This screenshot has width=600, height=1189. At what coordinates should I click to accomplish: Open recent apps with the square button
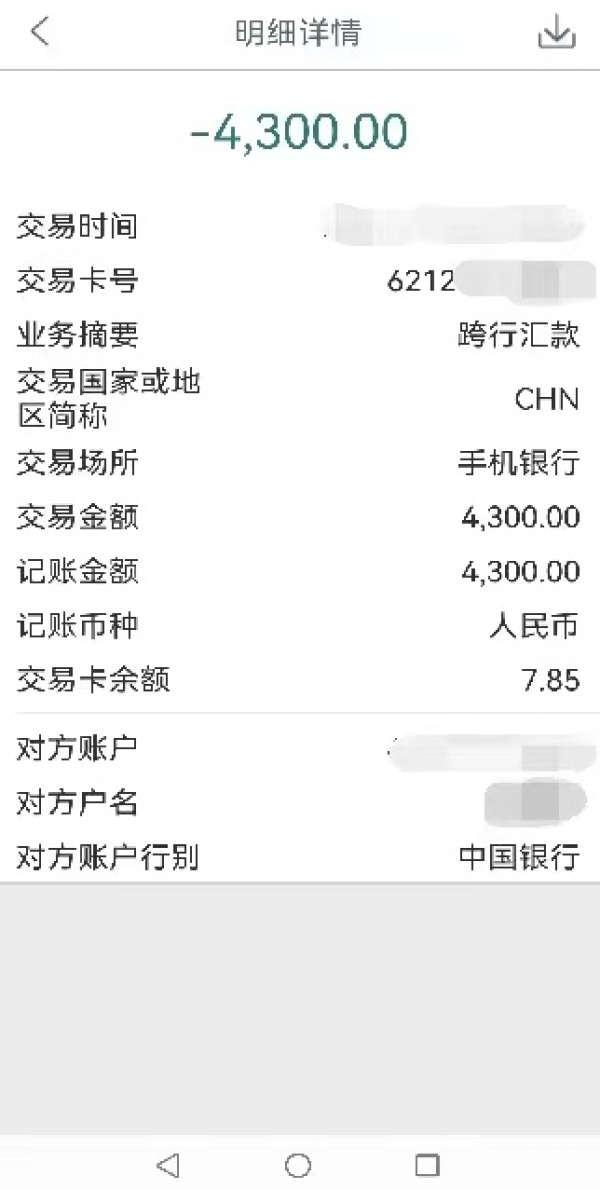click(x=427, y=1164)
